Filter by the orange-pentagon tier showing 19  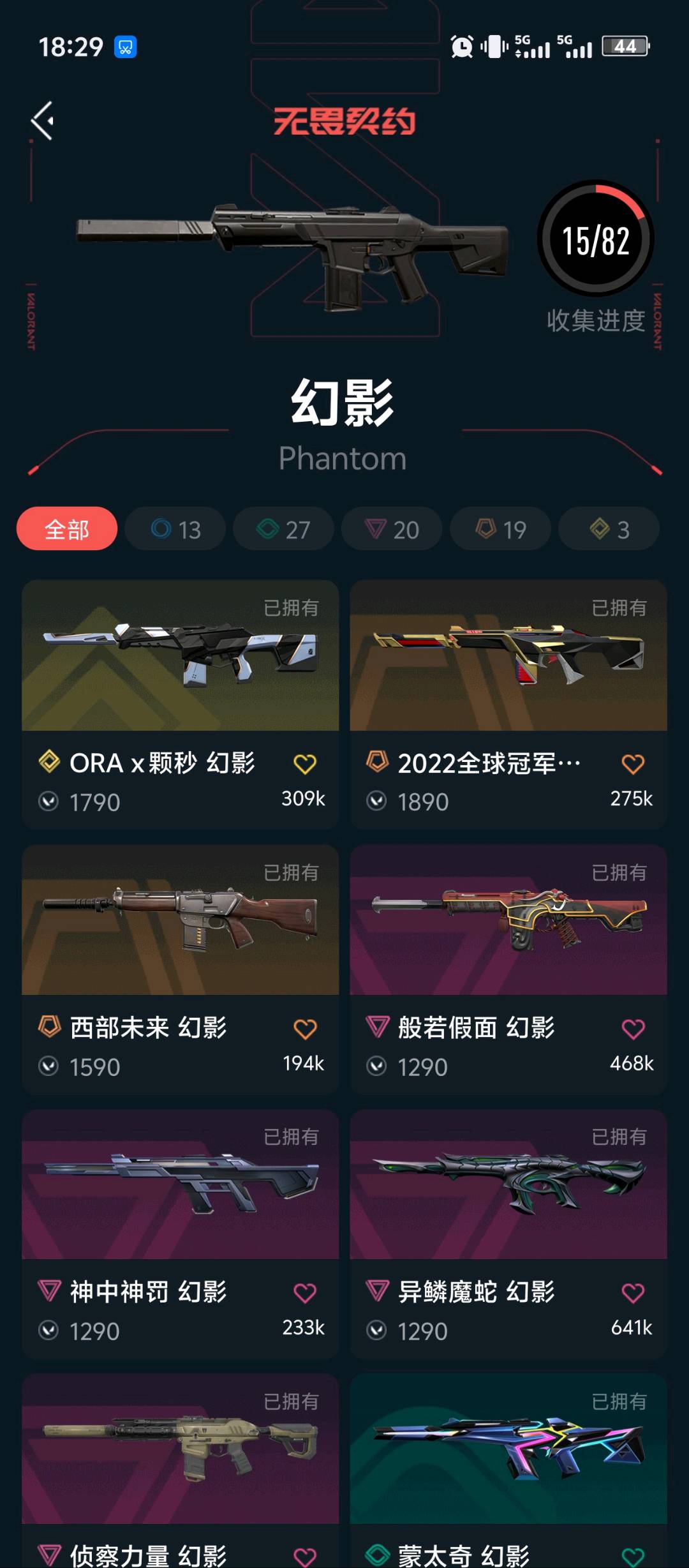[x=500, y=529]
